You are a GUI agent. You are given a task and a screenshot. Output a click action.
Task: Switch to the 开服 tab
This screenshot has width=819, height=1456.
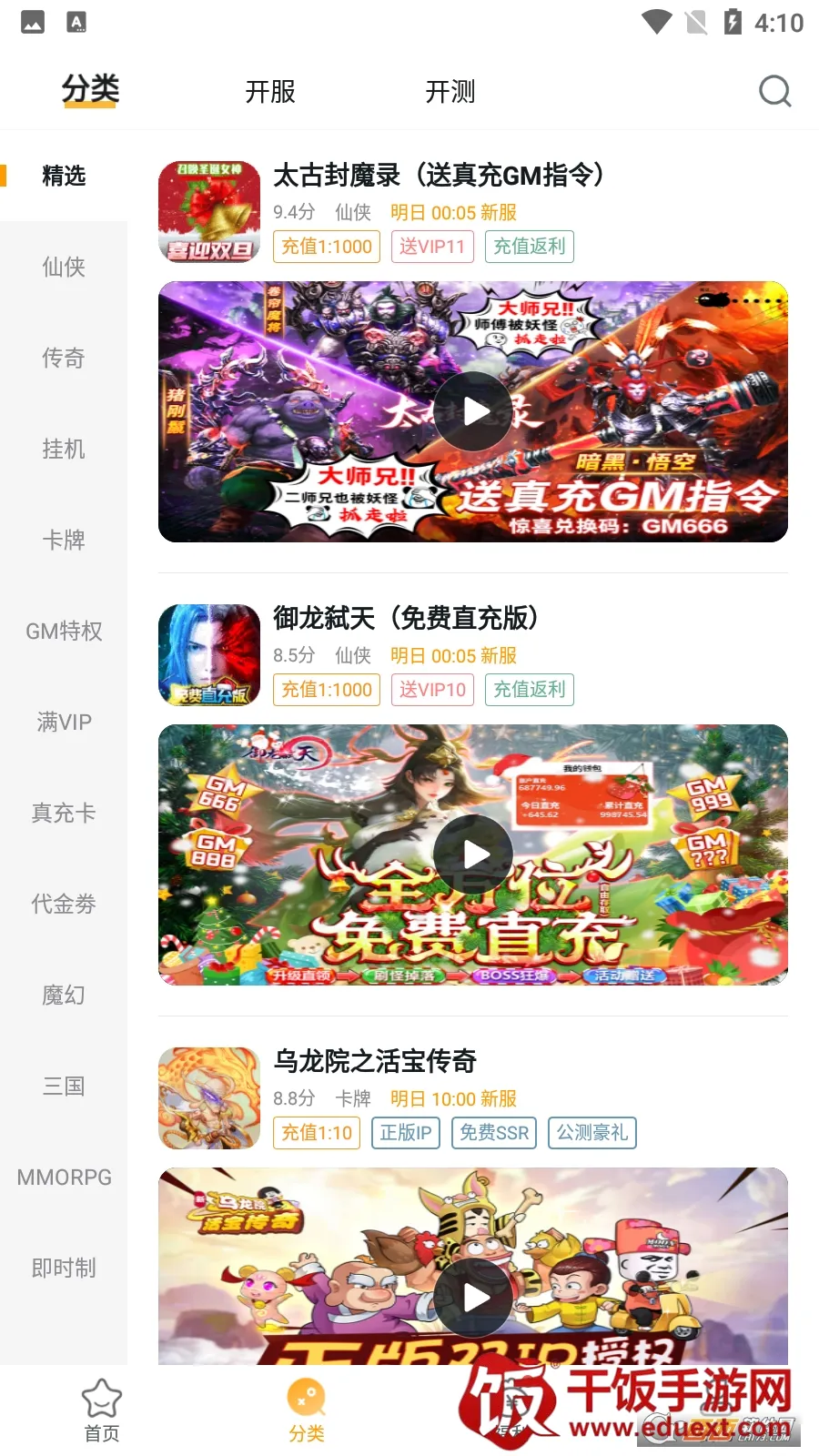(x=270, y=92)
